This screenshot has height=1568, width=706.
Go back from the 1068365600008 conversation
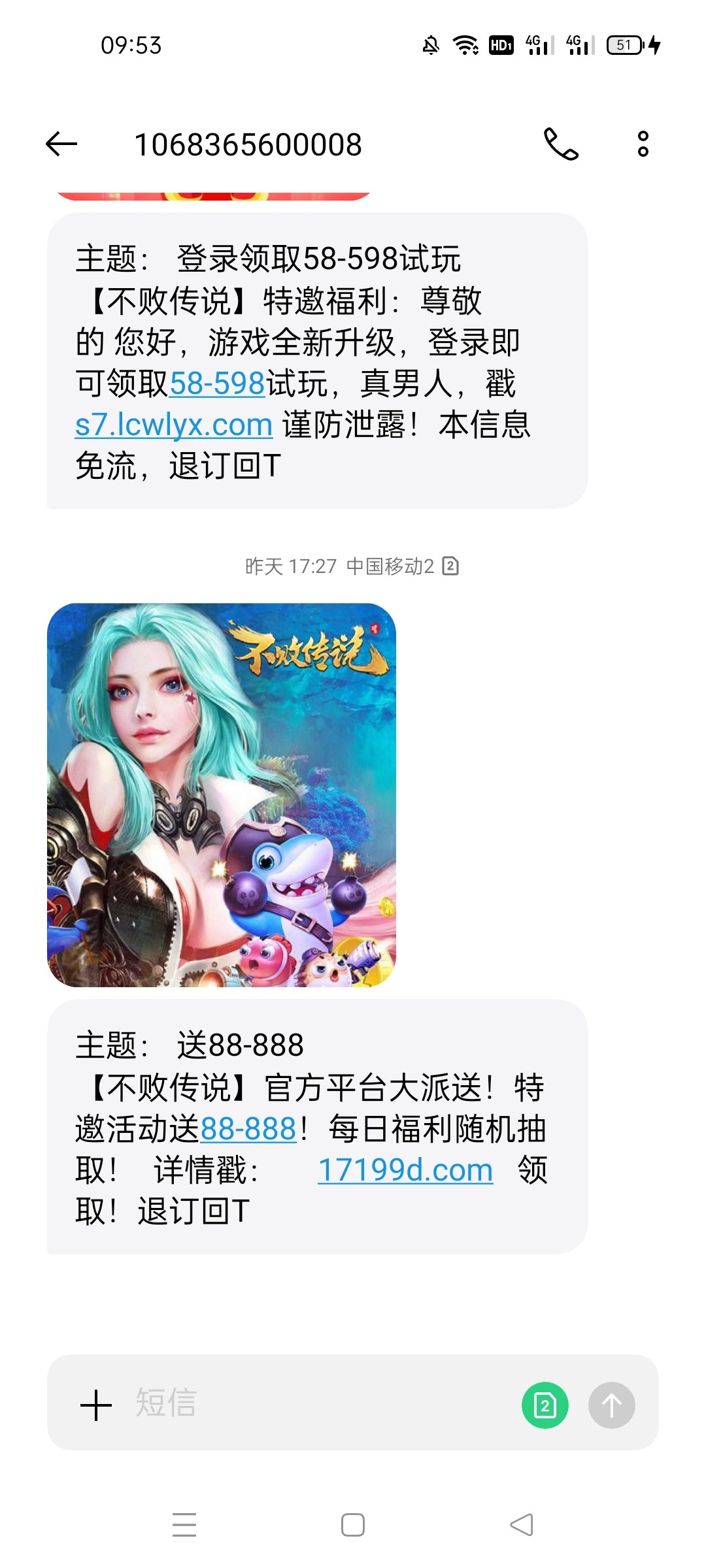coord(62,144)
